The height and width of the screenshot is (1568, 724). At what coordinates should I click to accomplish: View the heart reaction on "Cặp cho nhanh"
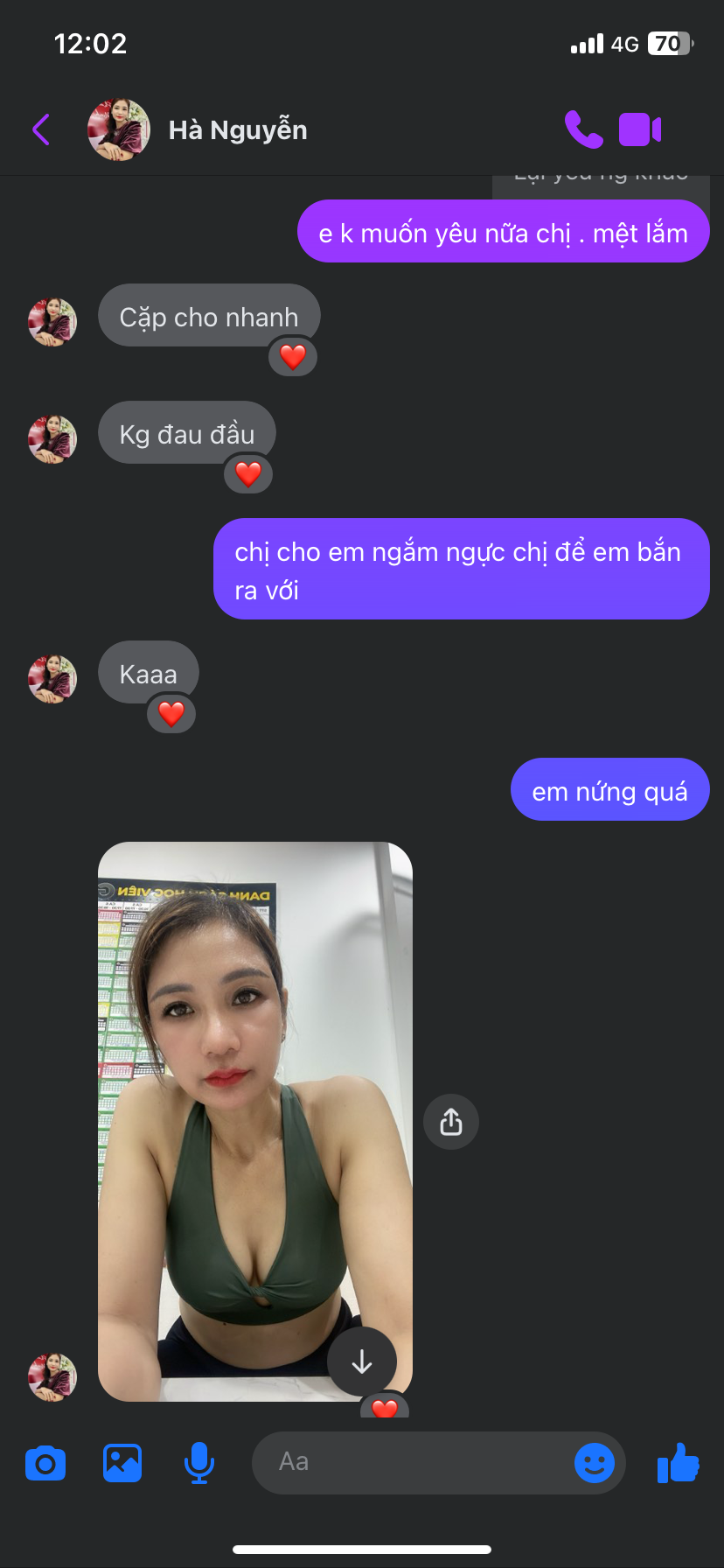coord(293,357)
